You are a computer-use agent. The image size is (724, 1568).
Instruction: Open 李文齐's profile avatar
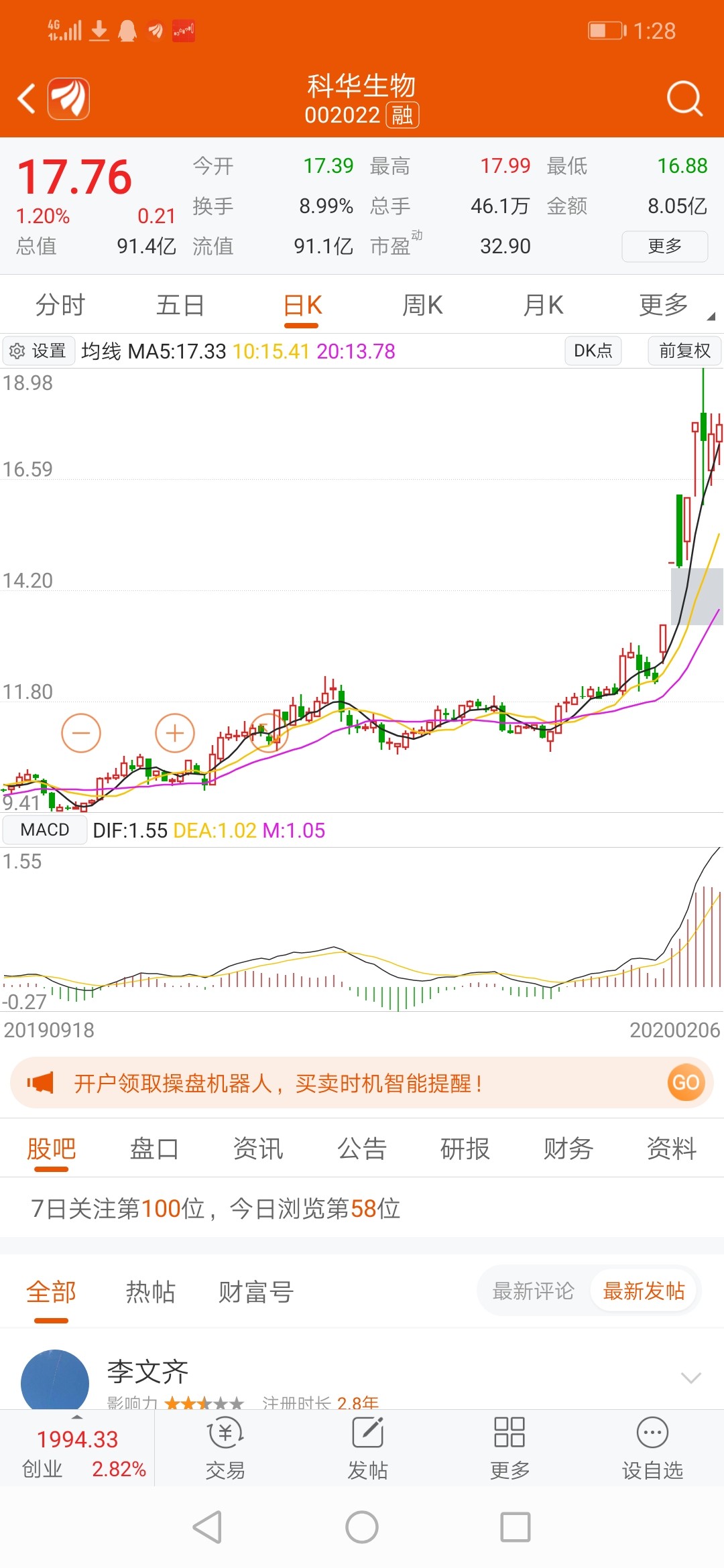(x=55, y=1382)
